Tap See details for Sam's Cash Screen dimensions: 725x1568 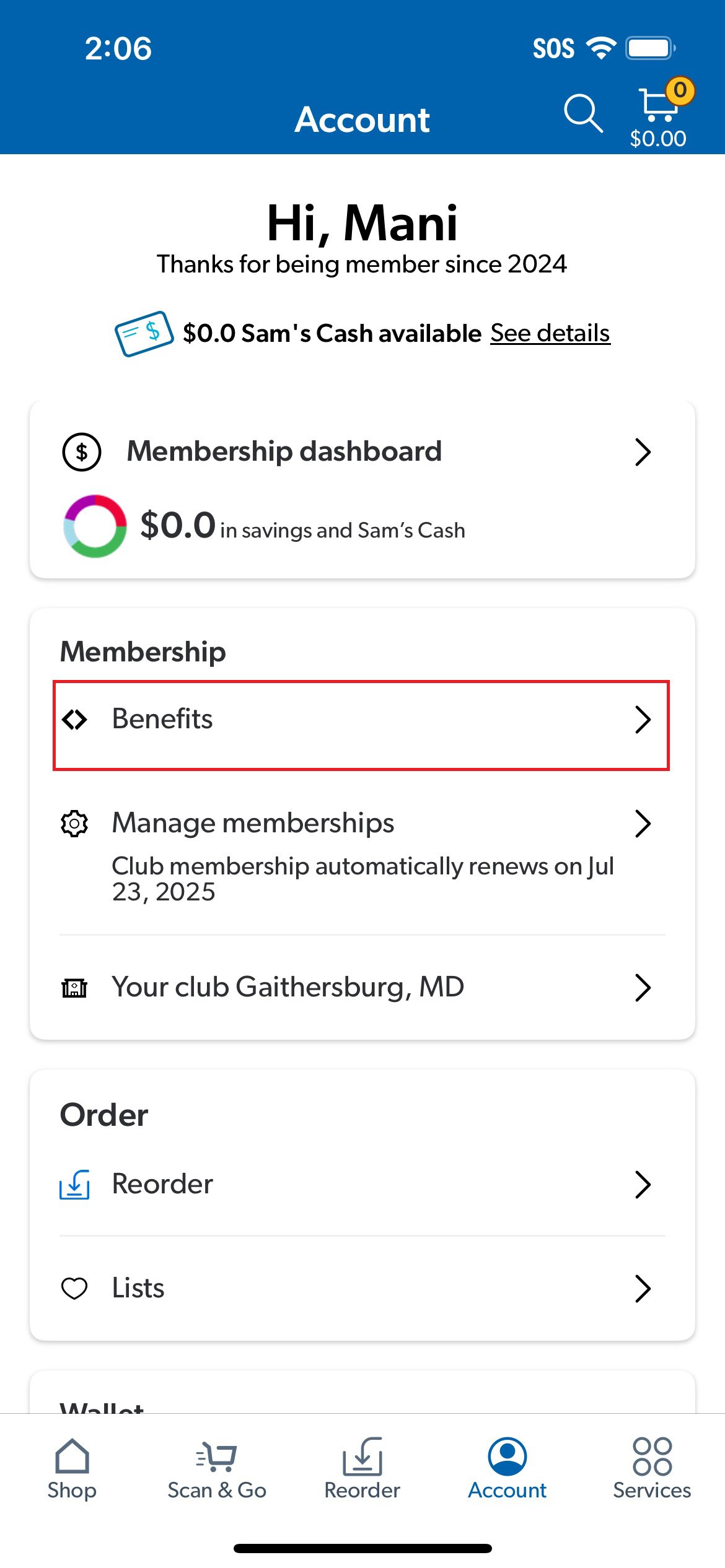550,333
